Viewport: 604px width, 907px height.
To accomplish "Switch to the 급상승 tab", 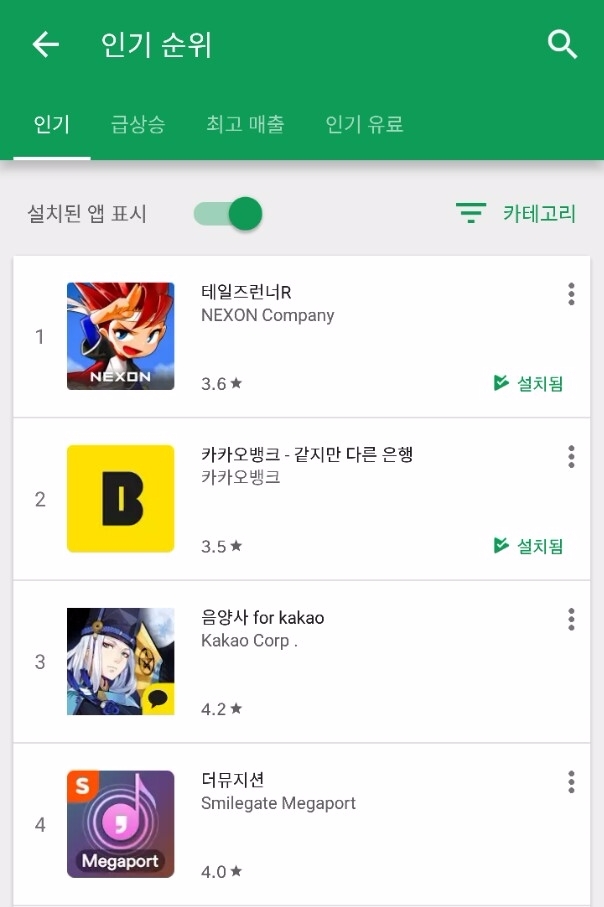I will [138, 125].
